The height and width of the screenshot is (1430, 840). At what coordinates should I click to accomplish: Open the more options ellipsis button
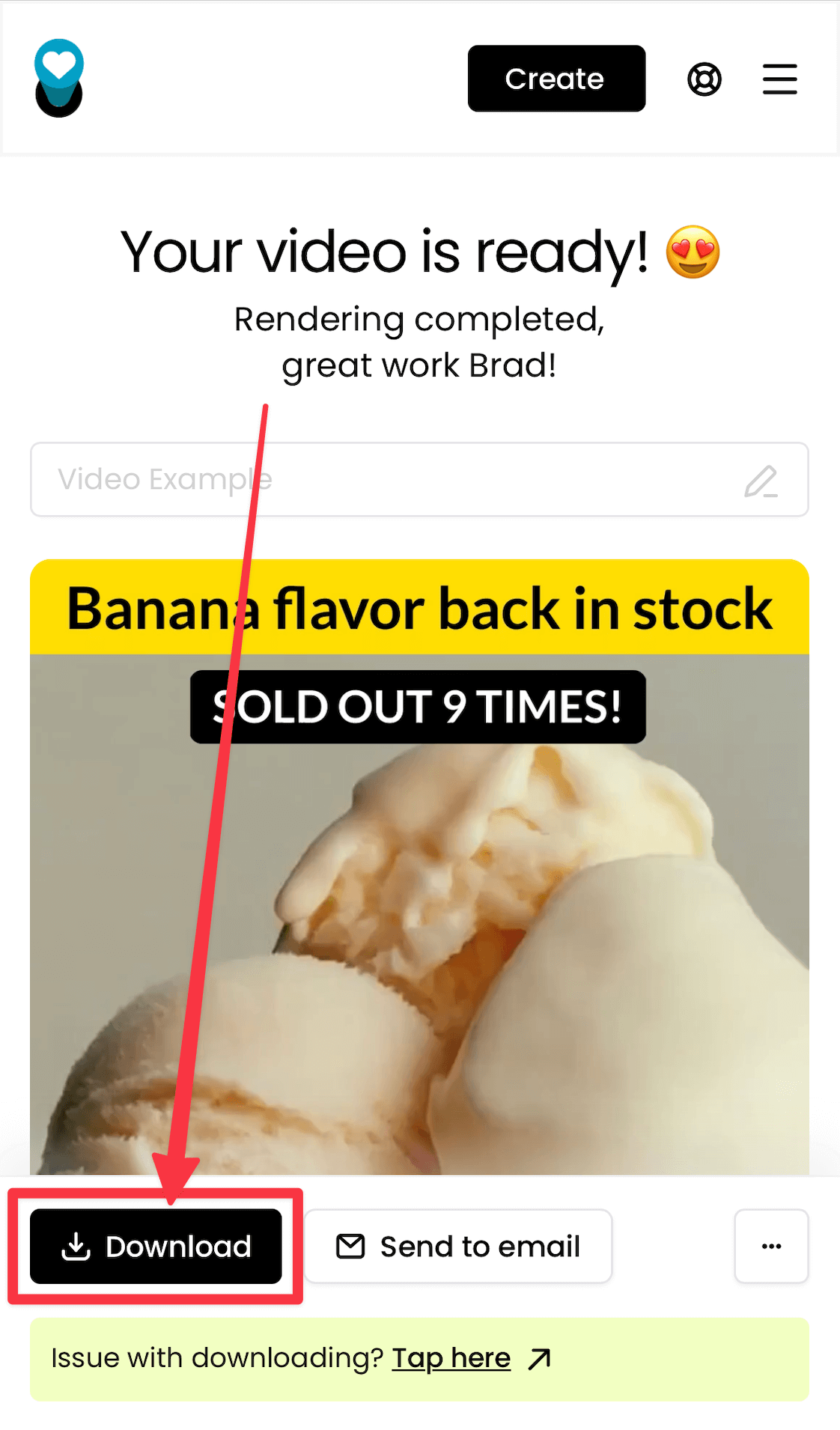pyautogui.click(x=771, y=1247)
